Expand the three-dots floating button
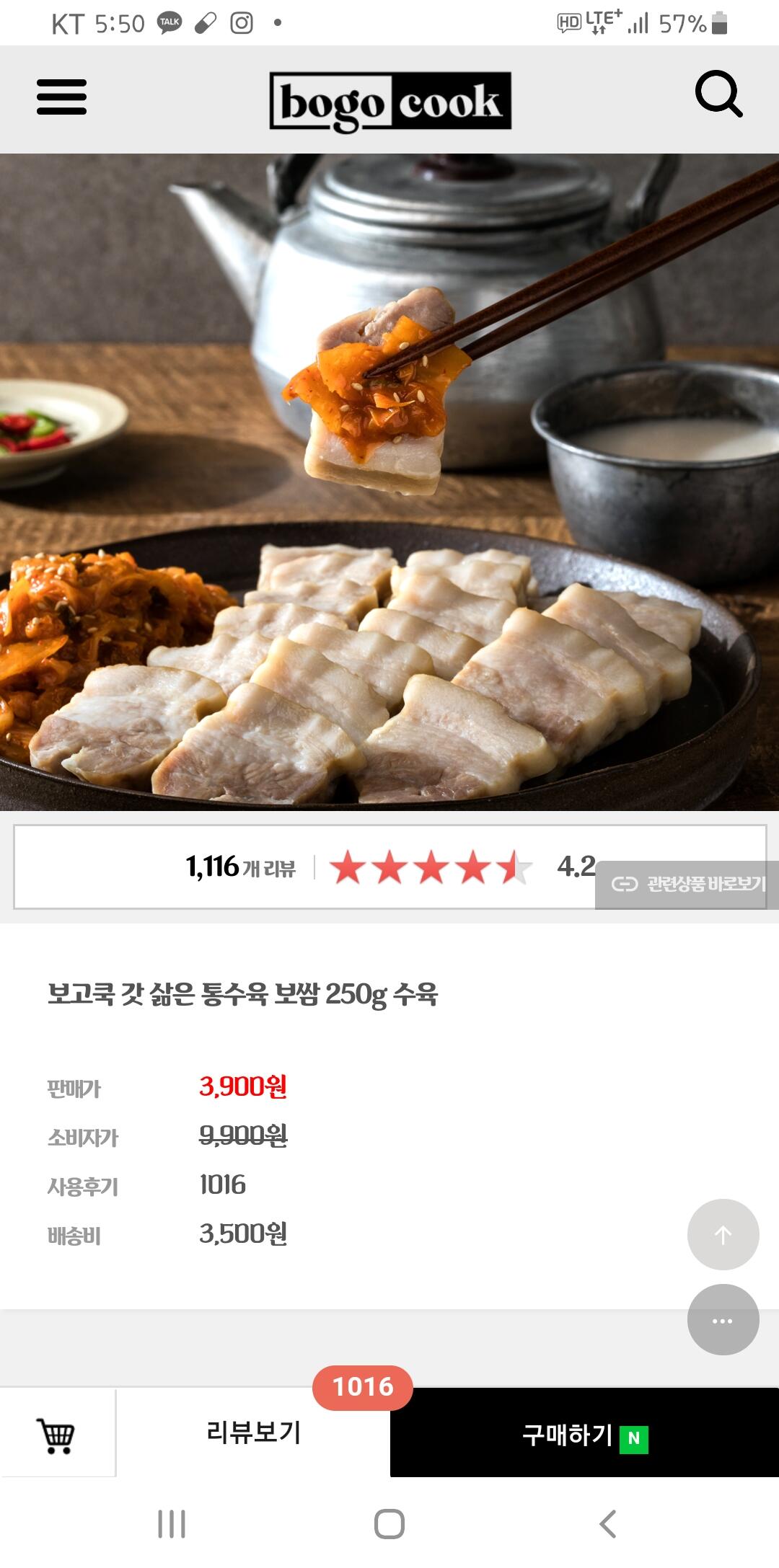The width and height of the screenshot is (779, 1568). coord(723,1321)
